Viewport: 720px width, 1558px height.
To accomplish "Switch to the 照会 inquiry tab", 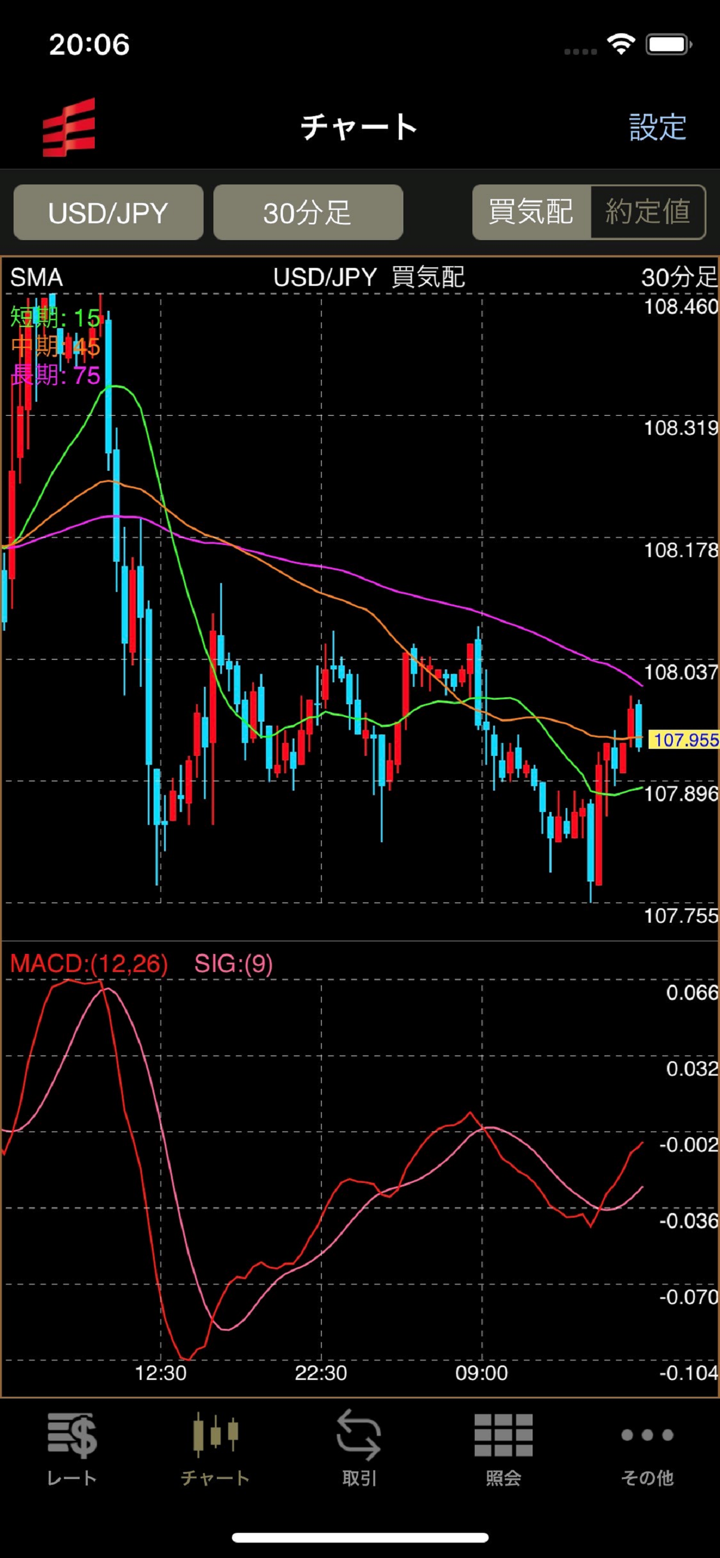I will click(503, 1448).
